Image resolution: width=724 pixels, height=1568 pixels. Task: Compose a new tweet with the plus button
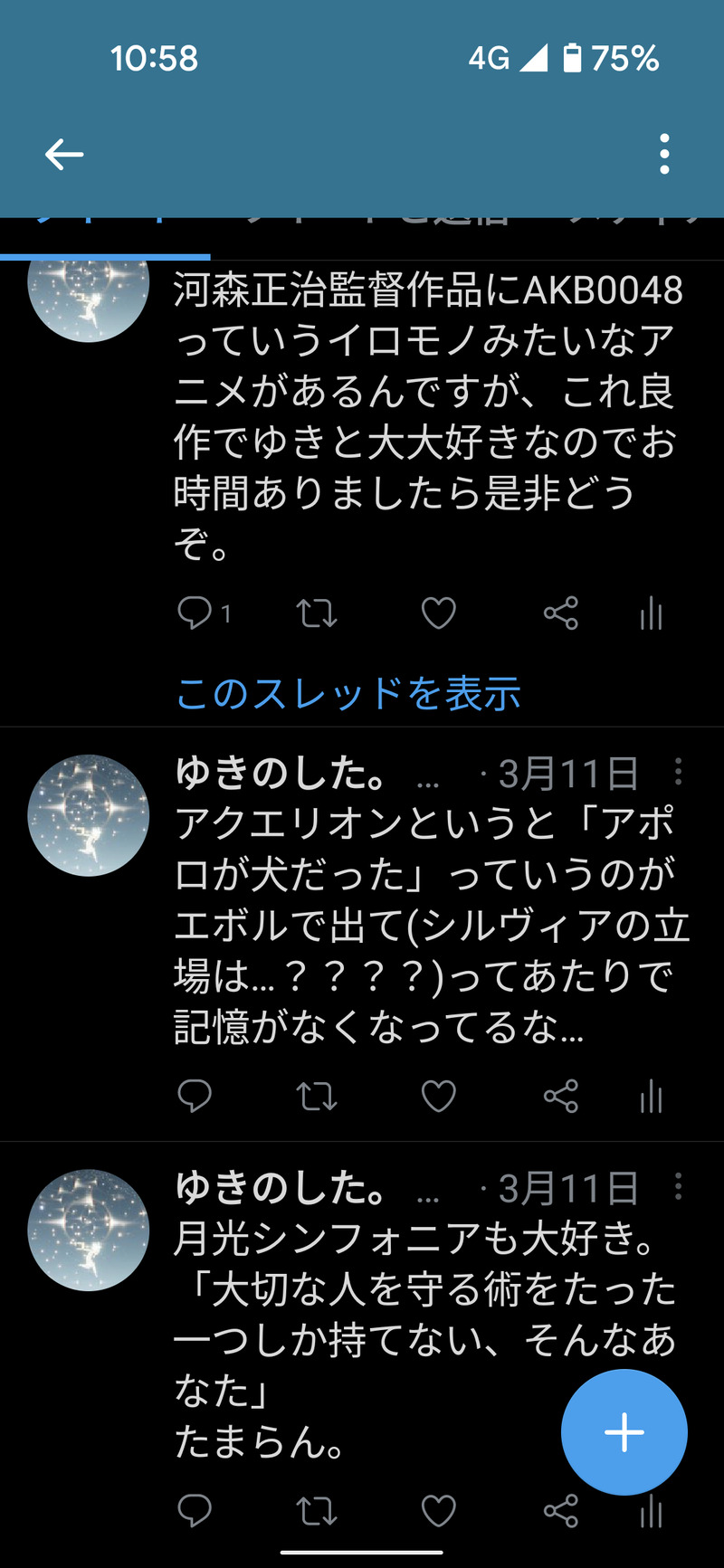[624, 1432]
